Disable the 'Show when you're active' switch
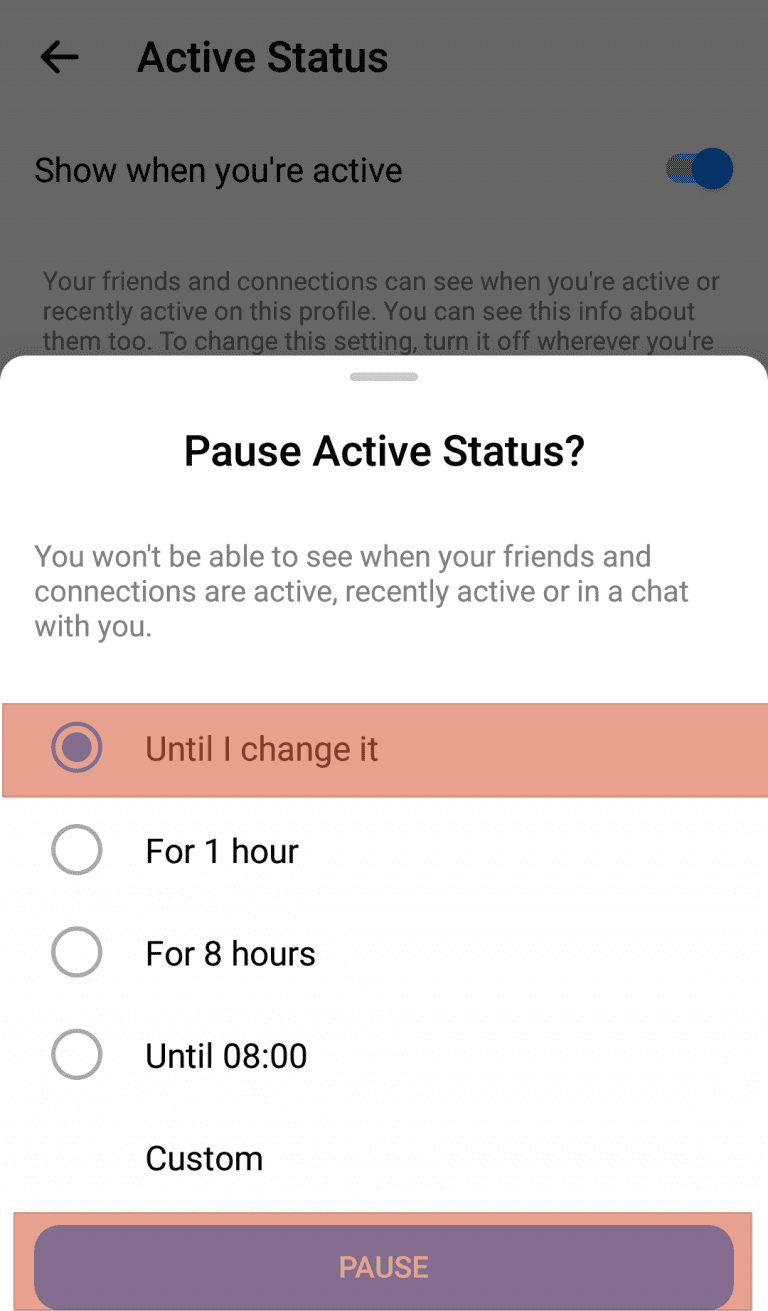The image size is (768, 1311). (x=699, y=168)
